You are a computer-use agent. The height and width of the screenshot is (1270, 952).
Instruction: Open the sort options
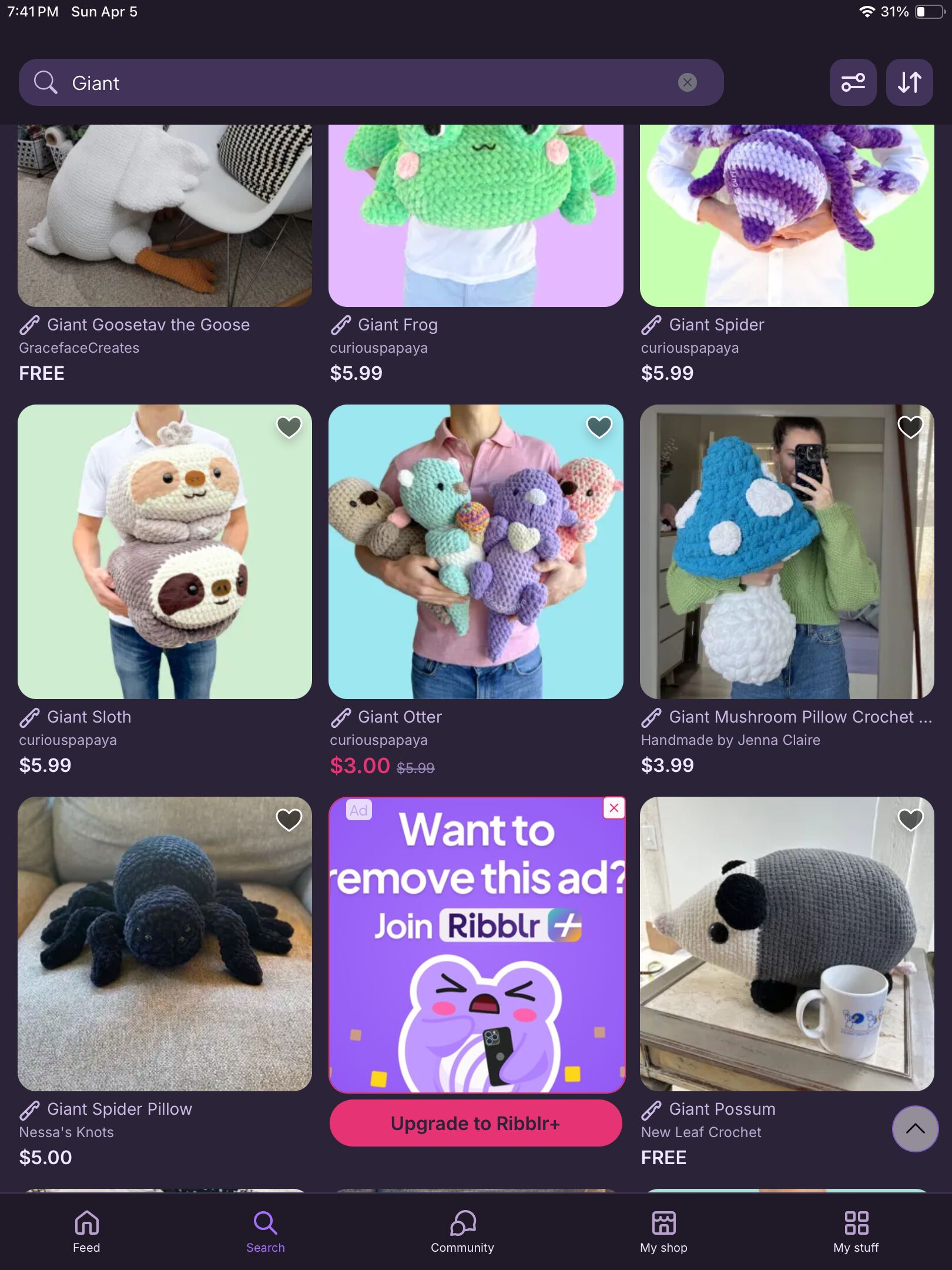[x=909, y=82]
